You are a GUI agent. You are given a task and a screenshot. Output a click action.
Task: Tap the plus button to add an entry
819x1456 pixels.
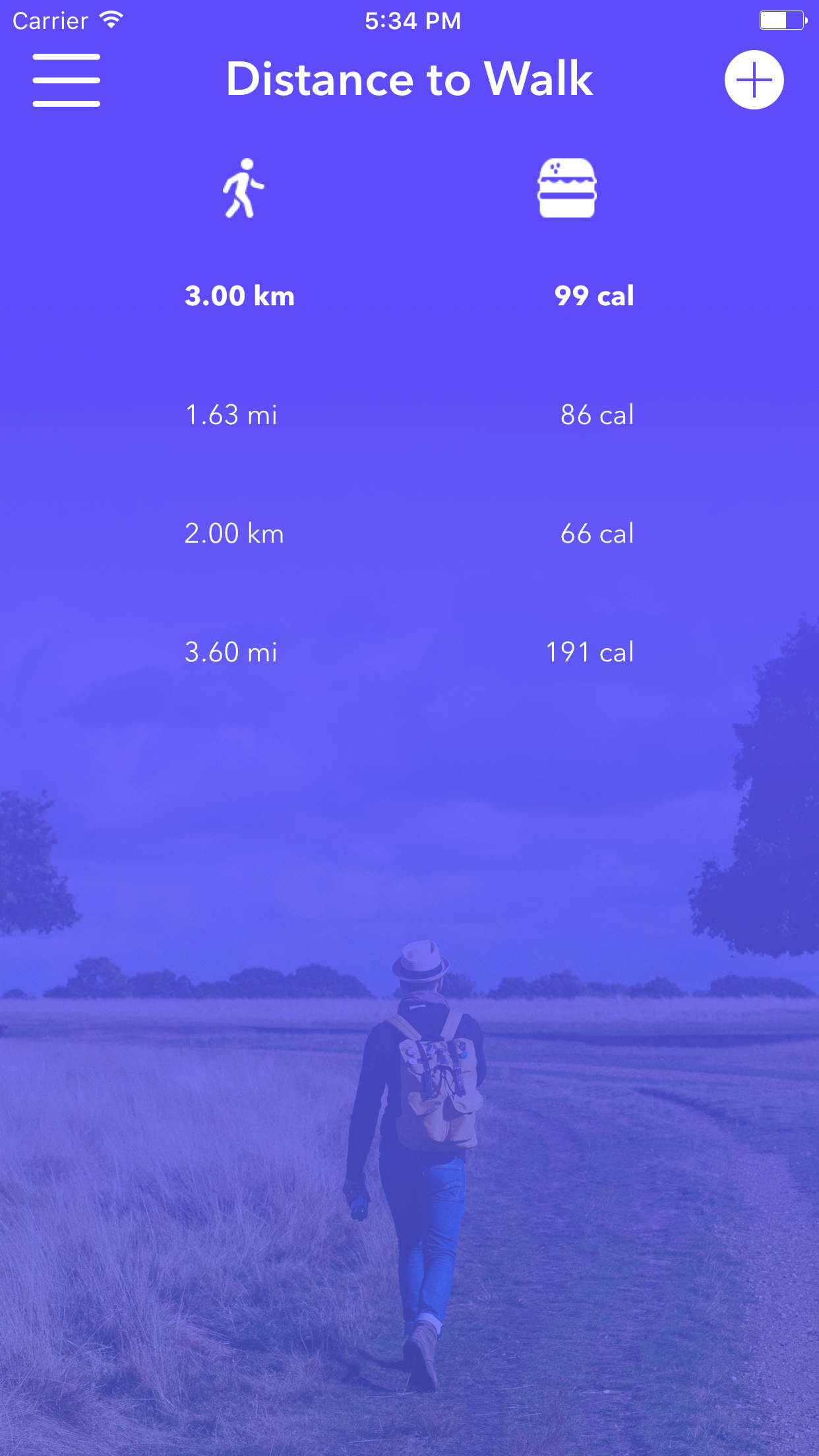pyautogui.click(x=754, y=79)
